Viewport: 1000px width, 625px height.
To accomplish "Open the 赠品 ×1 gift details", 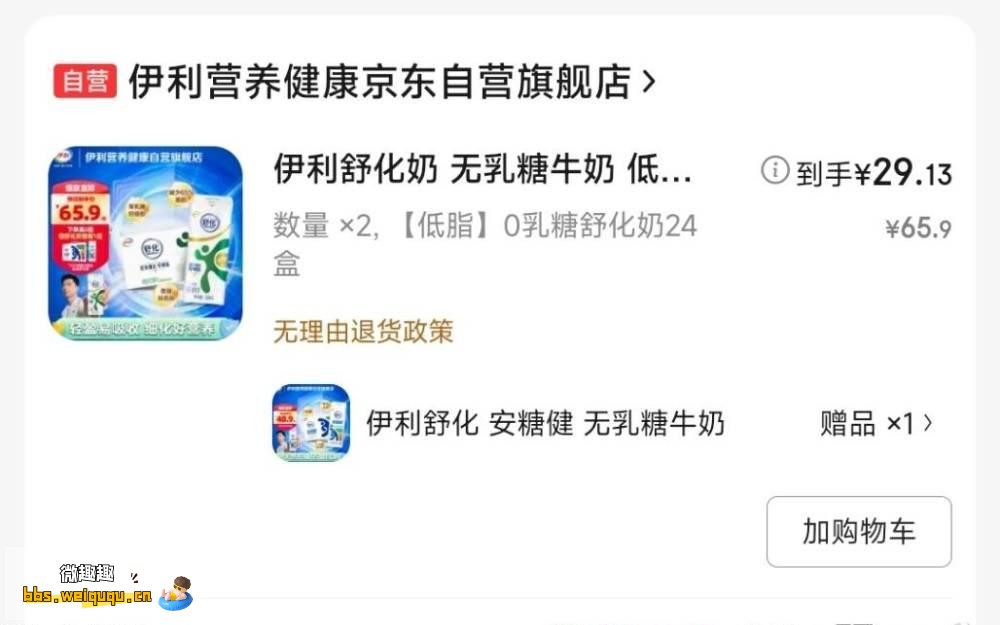I will pos(876,424).
